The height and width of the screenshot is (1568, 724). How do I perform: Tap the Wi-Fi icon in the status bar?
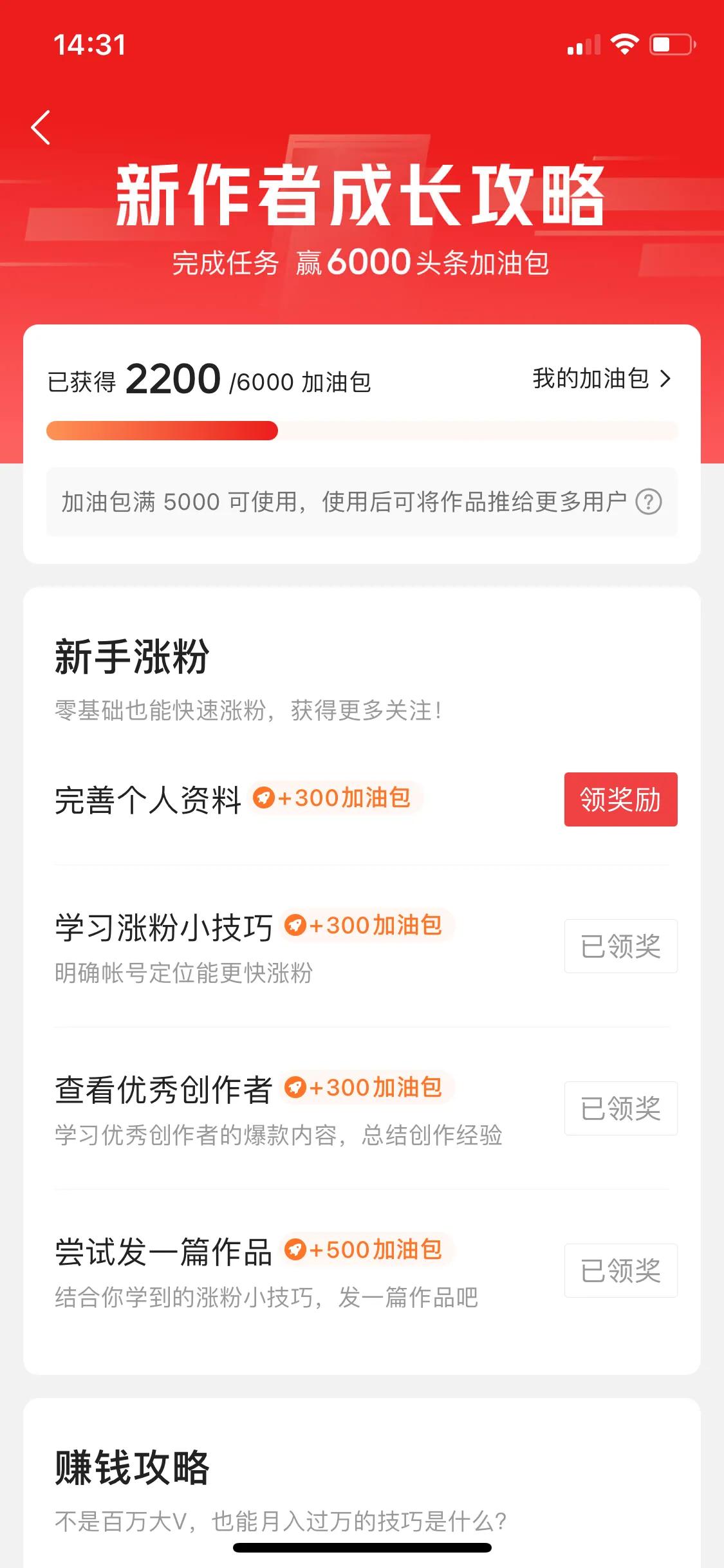[x=622, y=44]
